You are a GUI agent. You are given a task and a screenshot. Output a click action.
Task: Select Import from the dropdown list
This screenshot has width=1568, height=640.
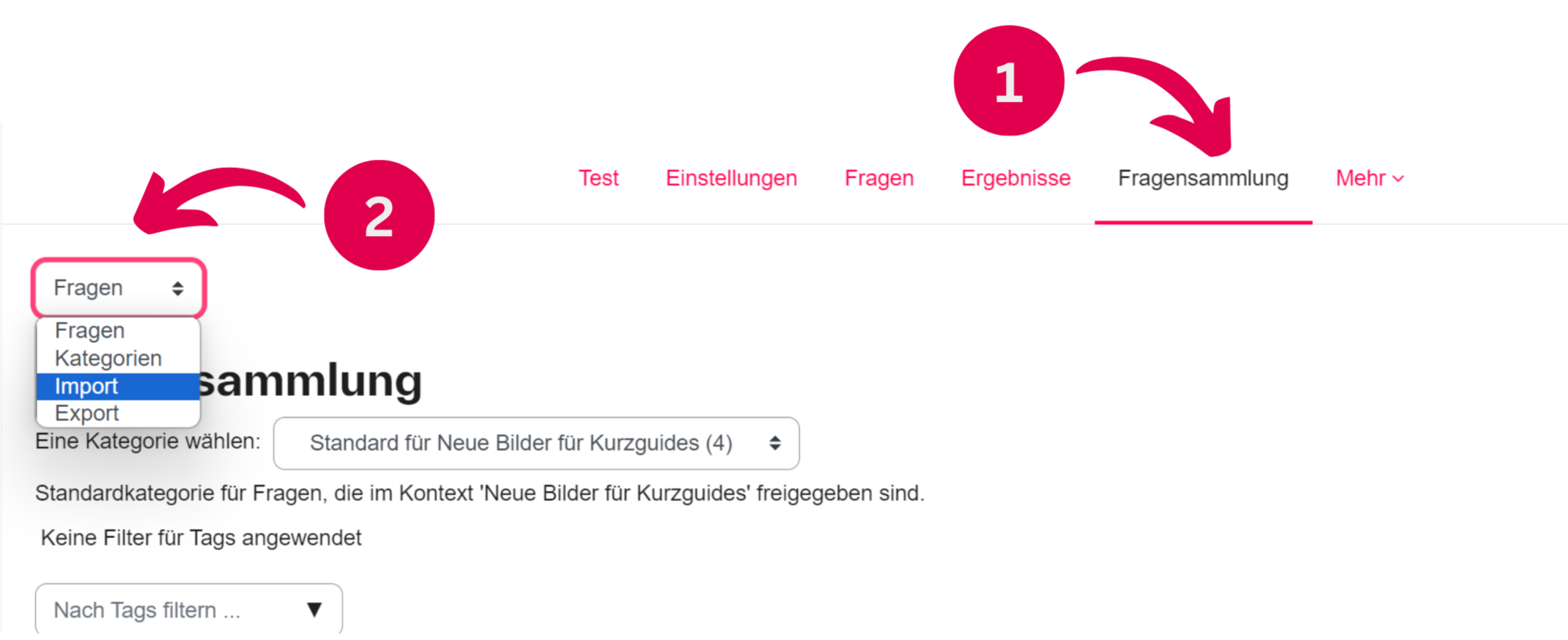tap(86, 386)
